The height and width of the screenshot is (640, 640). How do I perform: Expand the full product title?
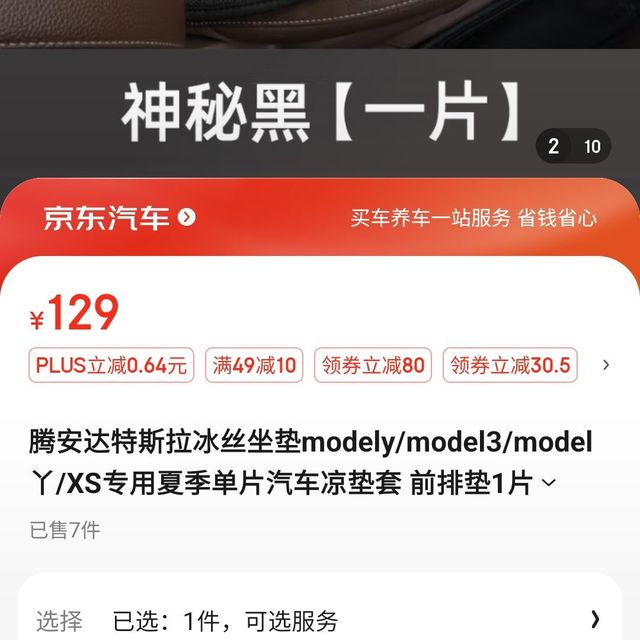click(548, 484)
